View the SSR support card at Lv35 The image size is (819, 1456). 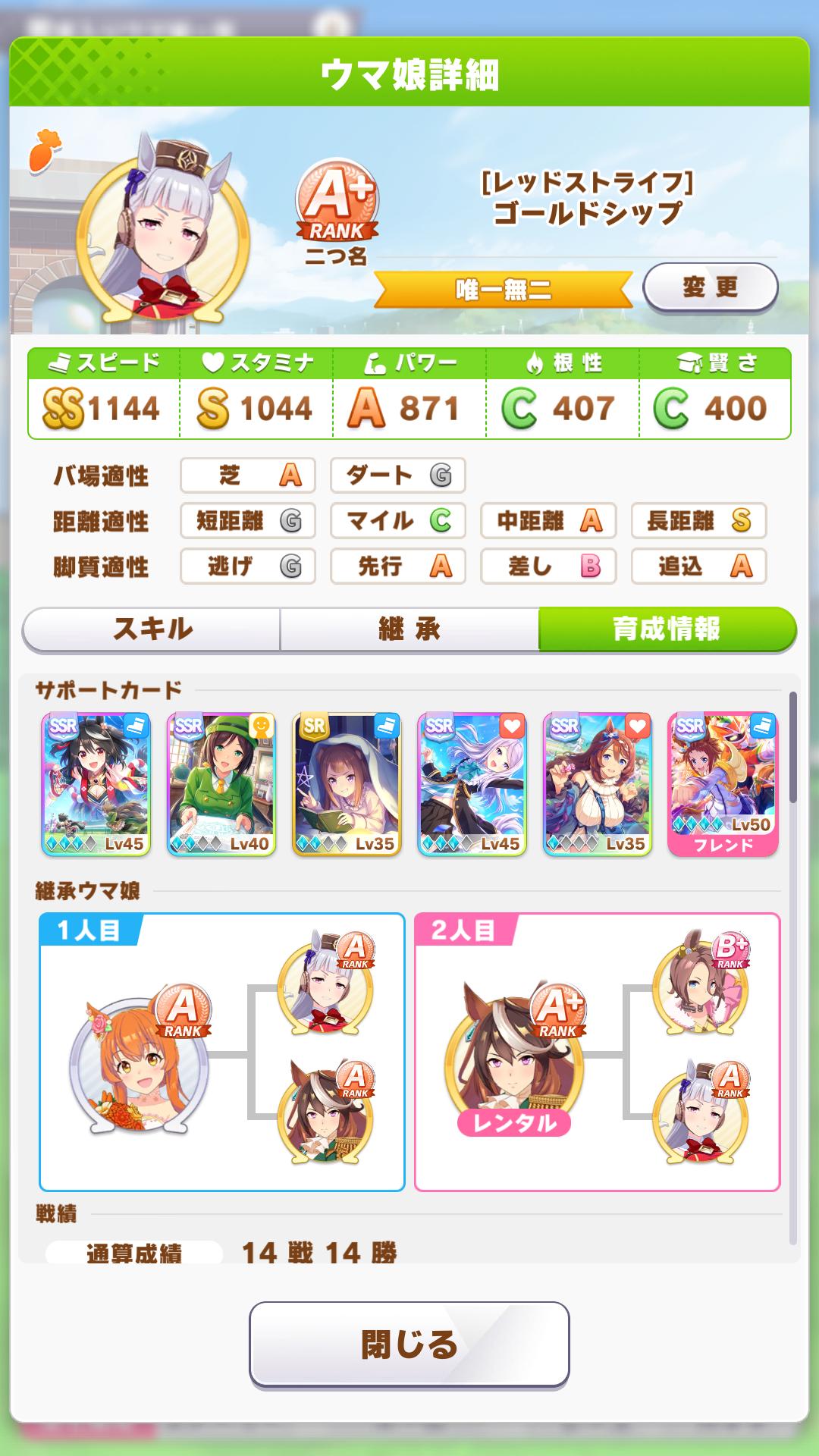coord(598,784)
